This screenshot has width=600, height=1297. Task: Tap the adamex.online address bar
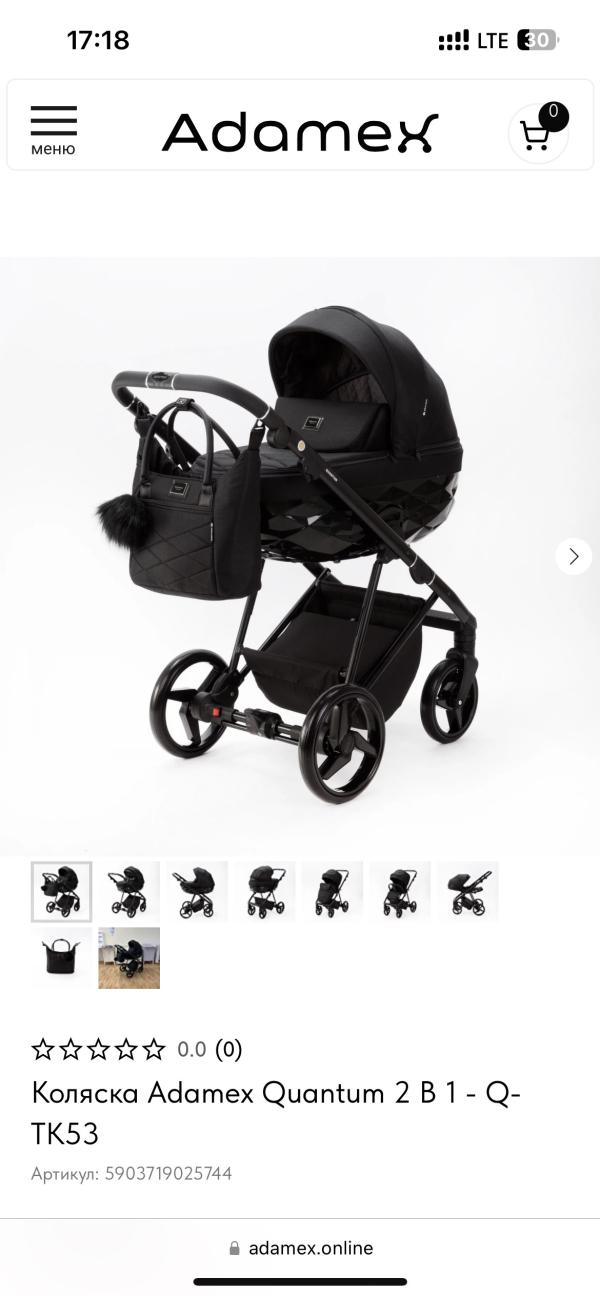coord(300,1248)
